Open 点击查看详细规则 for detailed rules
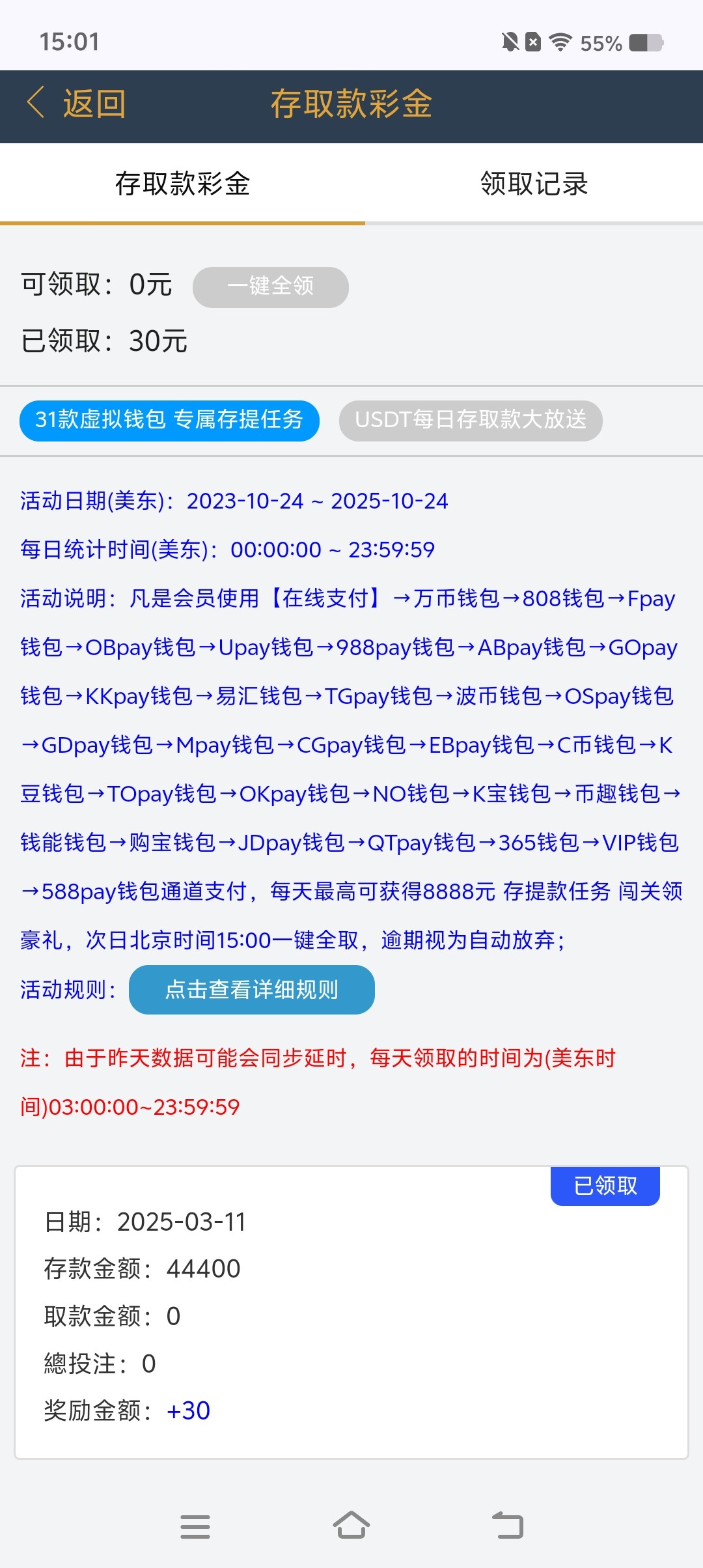This screenshot has height=1568, width=703. pos(251,990)
